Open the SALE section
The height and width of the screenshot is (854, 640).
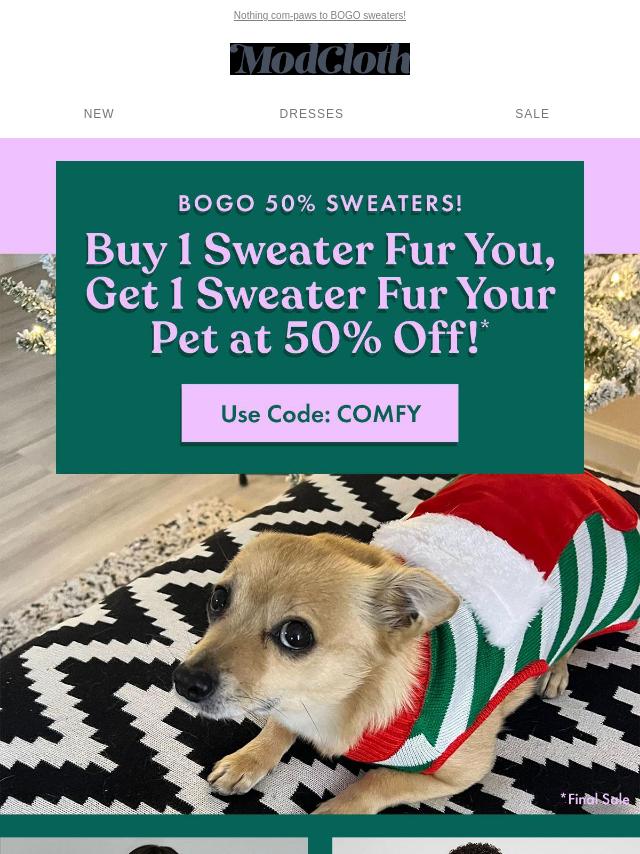coord(532,114)
